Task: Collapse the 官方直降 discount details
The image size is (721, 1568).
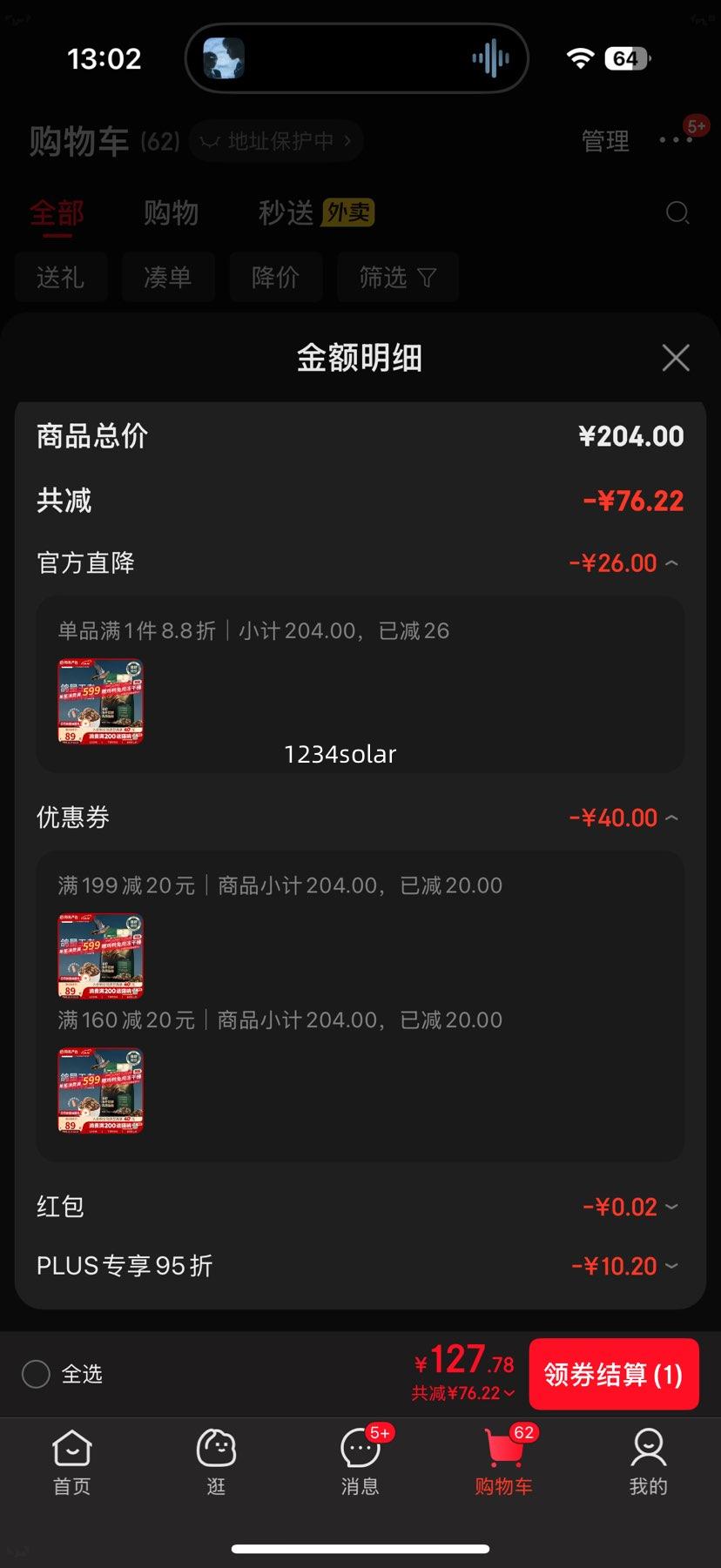Action: [671, 563]
